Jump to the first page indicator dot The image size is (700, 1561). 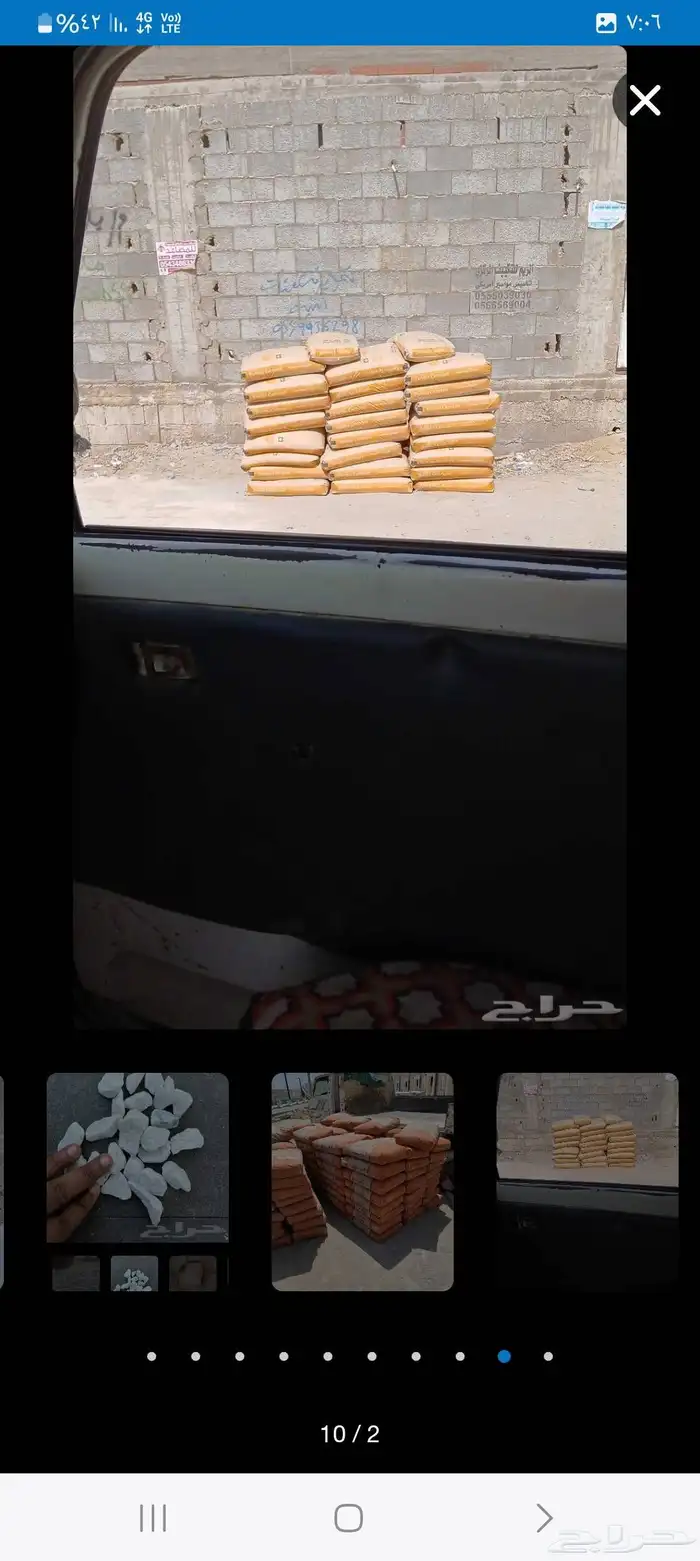coord(152,1356)
